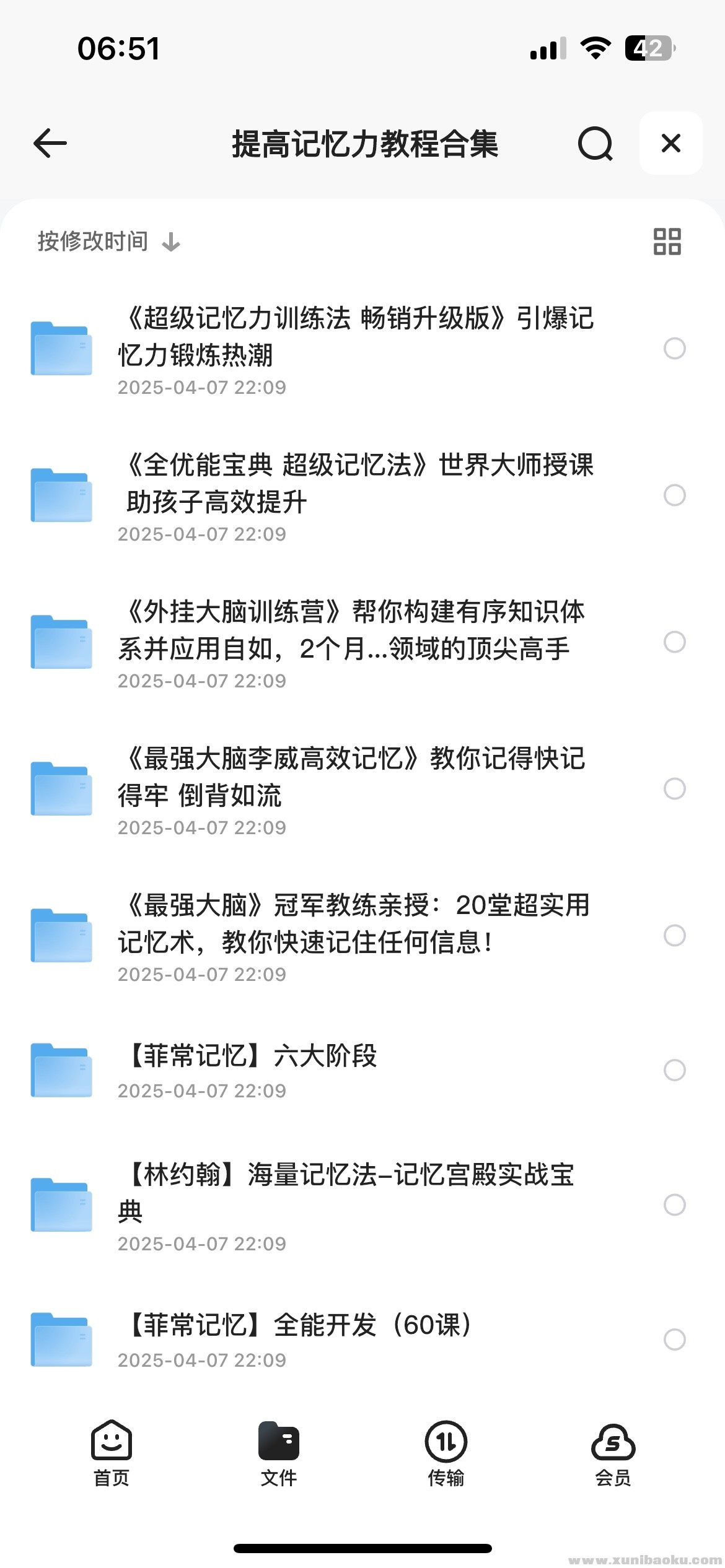Open the 按修改时间 sort dropdown
Image resolution: width=725 pixels, height=1568 pixels.
91,241
